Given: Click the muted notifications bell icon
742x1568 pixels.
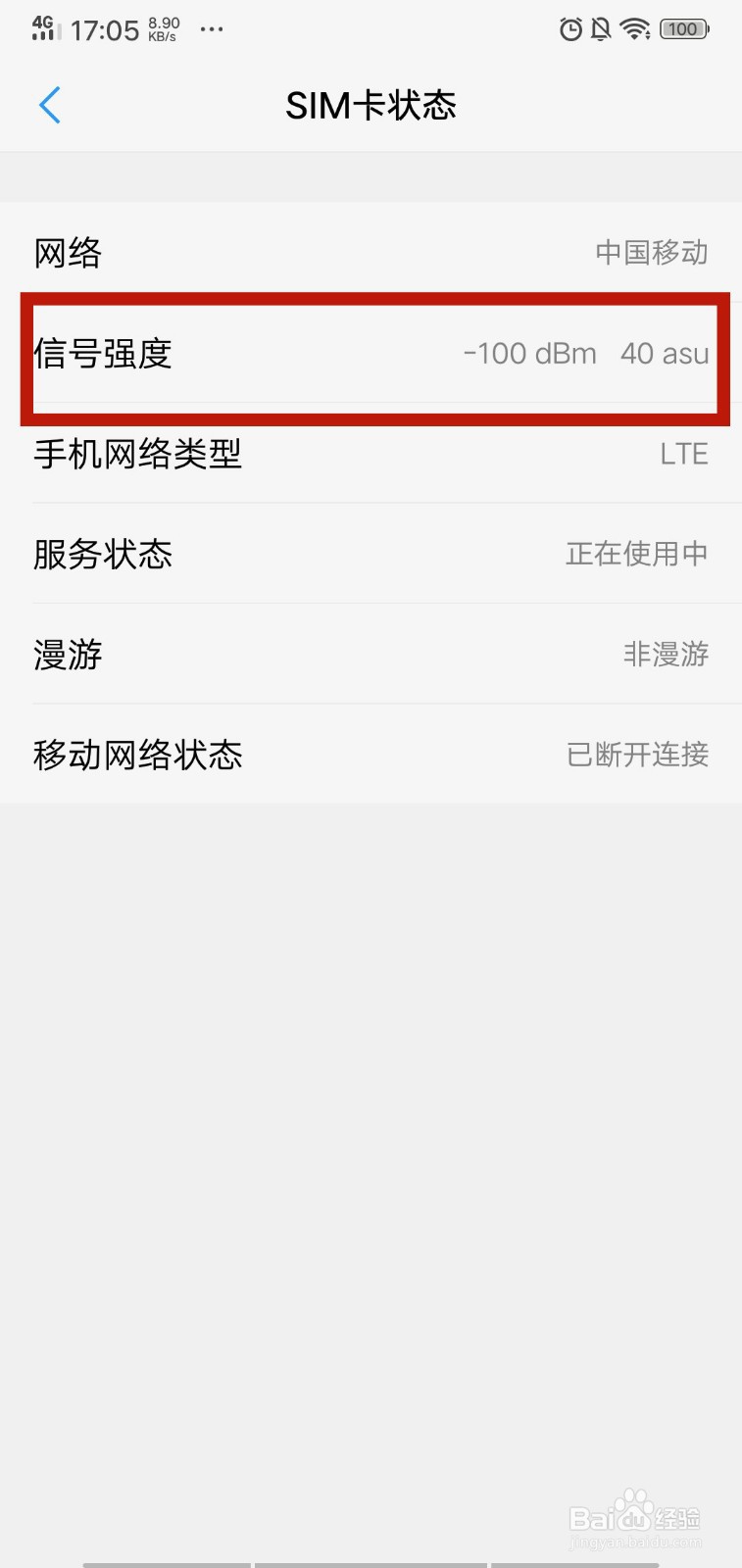Looking at the screenshot, I should pyautogui.click(x=602, y=29).
